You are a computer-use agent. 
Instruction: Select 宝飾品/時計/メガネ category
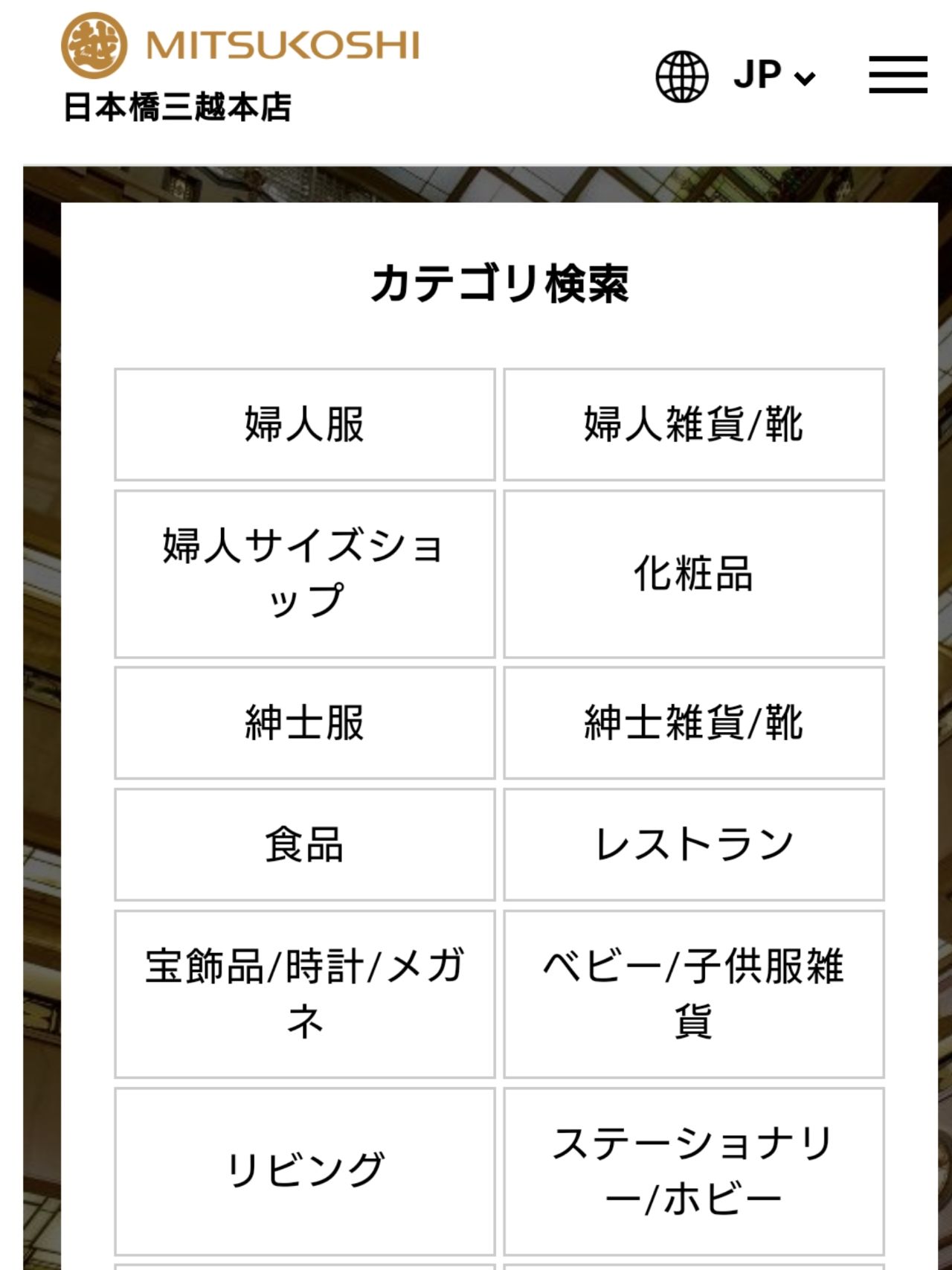point(304,993)
